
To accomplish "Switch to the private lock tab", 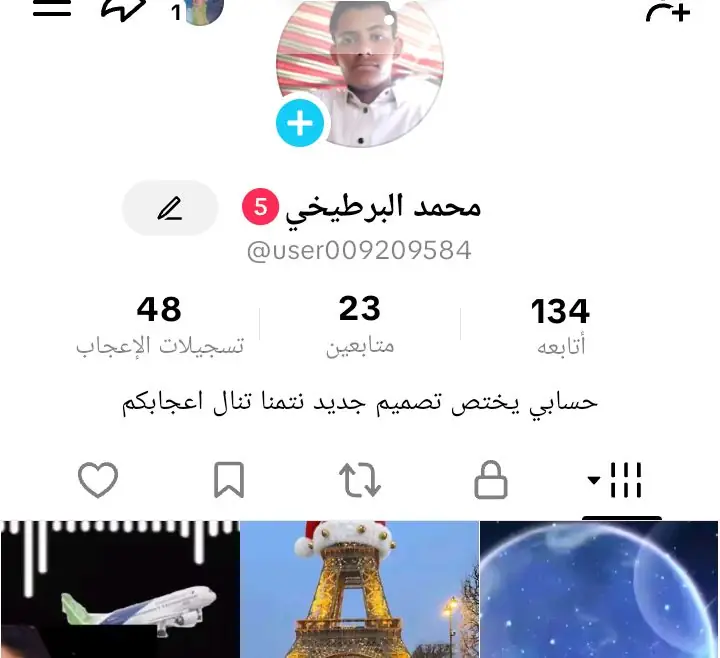I will (x=490, y=481).
